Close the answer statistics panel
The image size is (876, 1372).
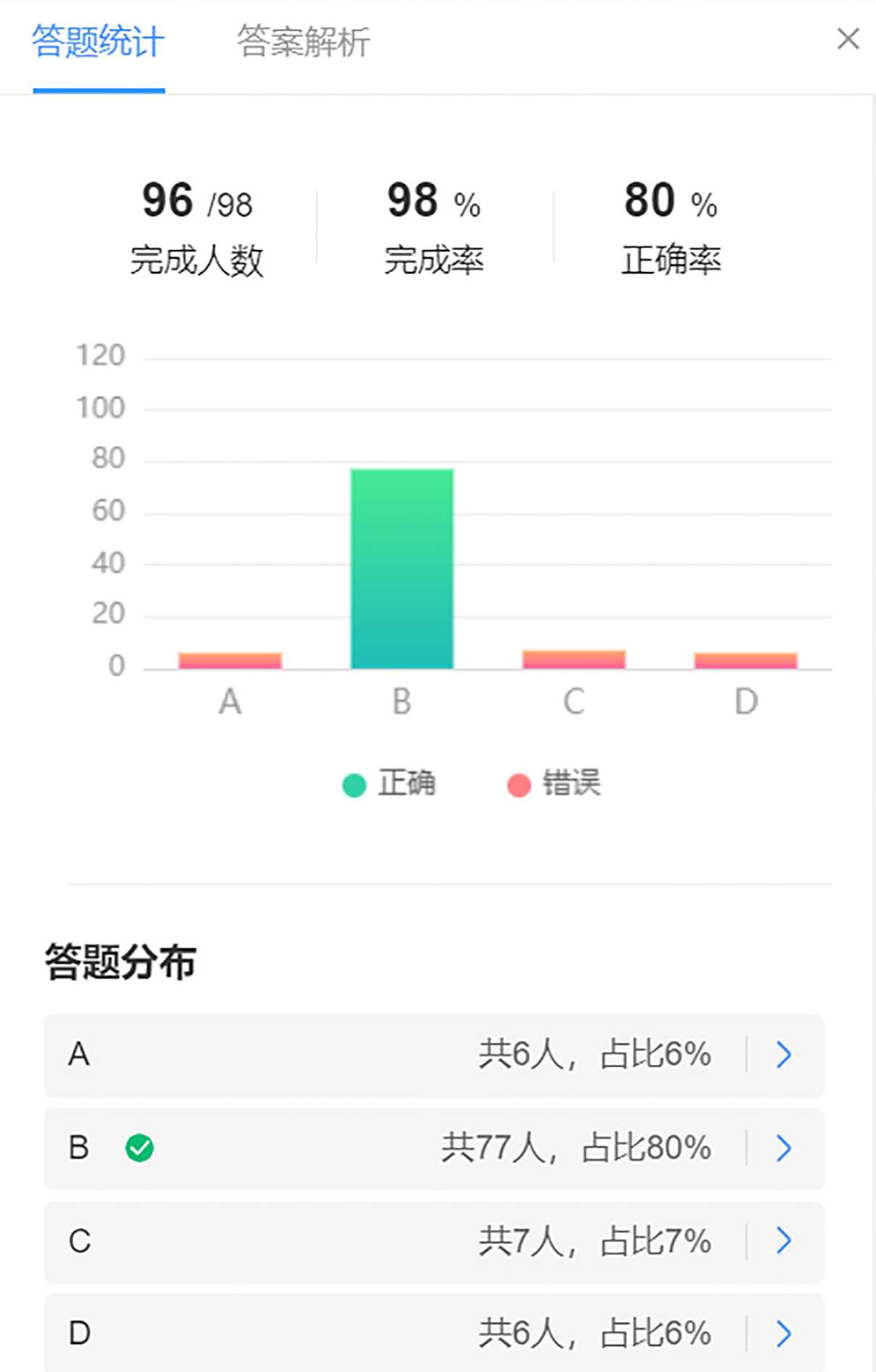[848, 39]
